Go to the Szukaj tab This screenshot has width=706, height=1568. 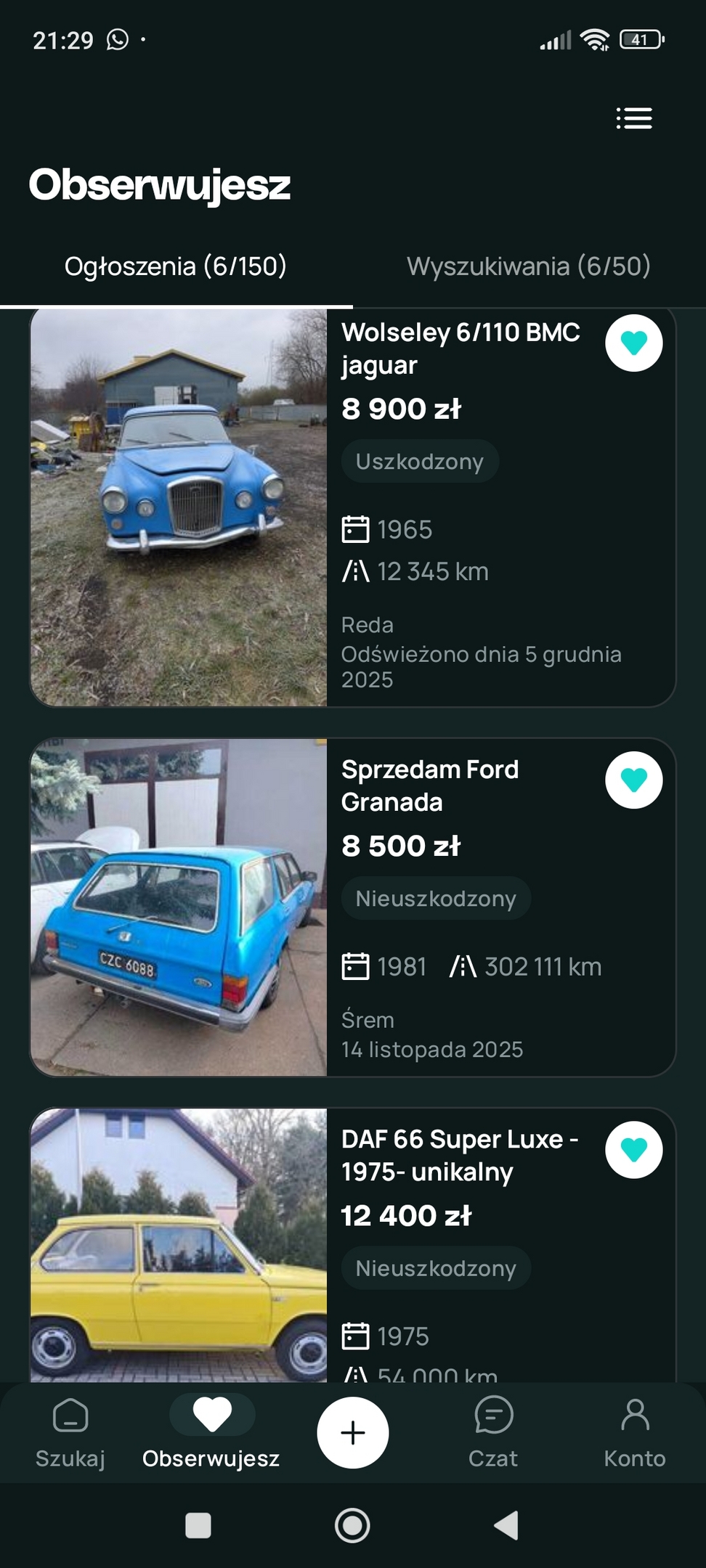tap(70, 1433)
